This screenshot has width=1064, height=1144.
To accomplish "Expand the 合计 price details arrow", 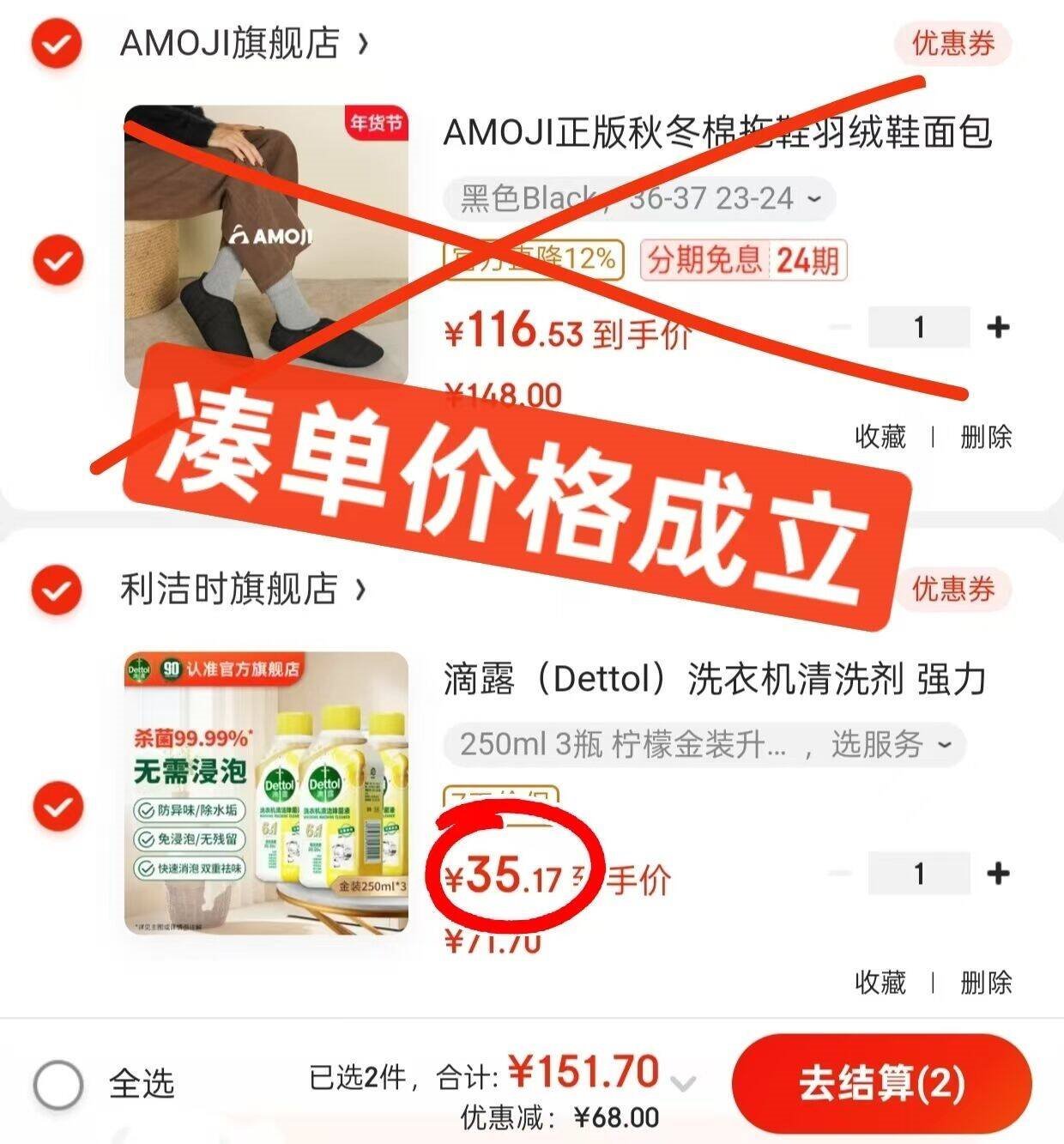I will tap(682, 1083).
